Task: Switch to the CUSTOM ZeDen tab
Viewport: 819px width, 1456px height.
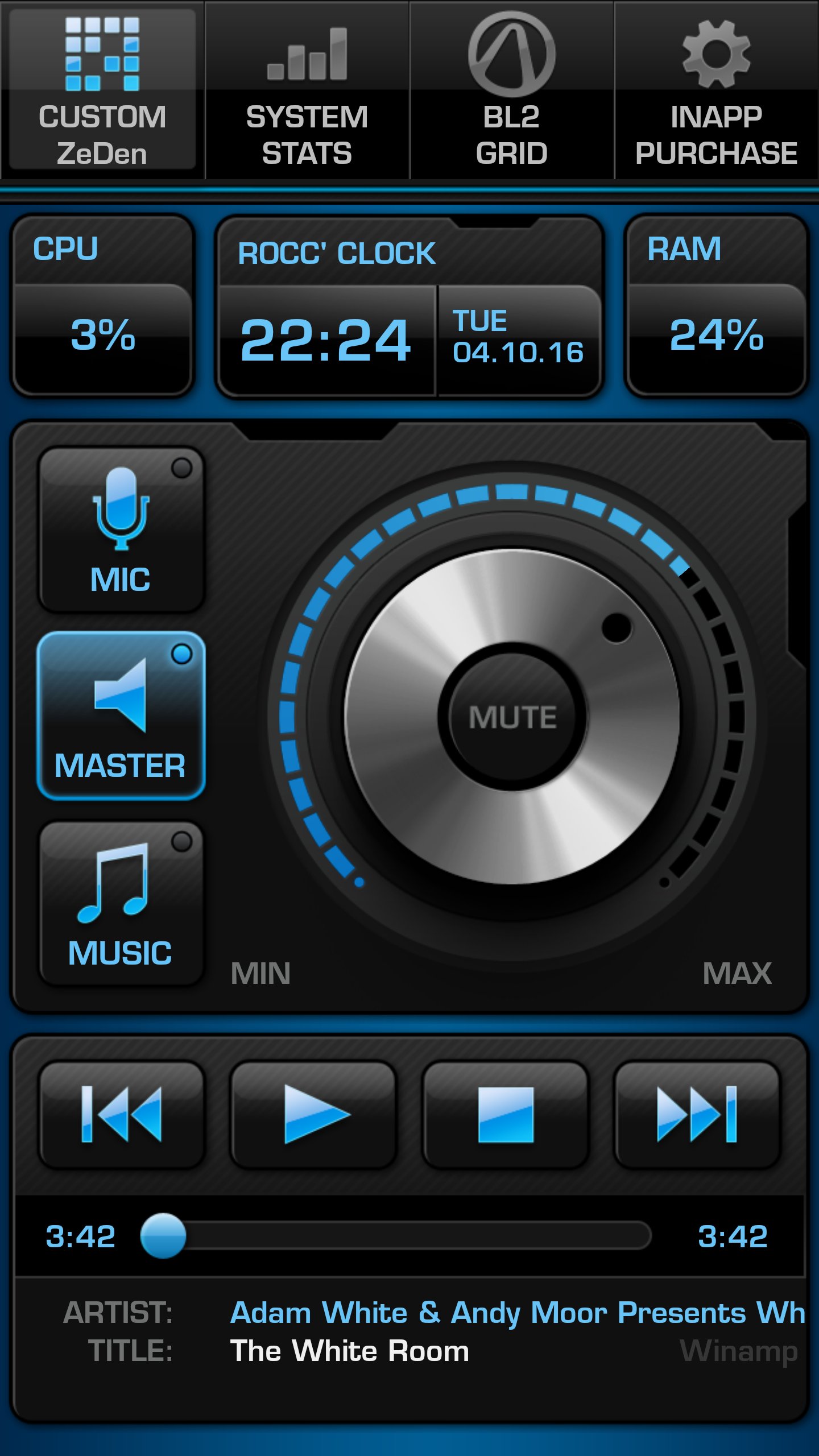Action: (x=102, y=91)
